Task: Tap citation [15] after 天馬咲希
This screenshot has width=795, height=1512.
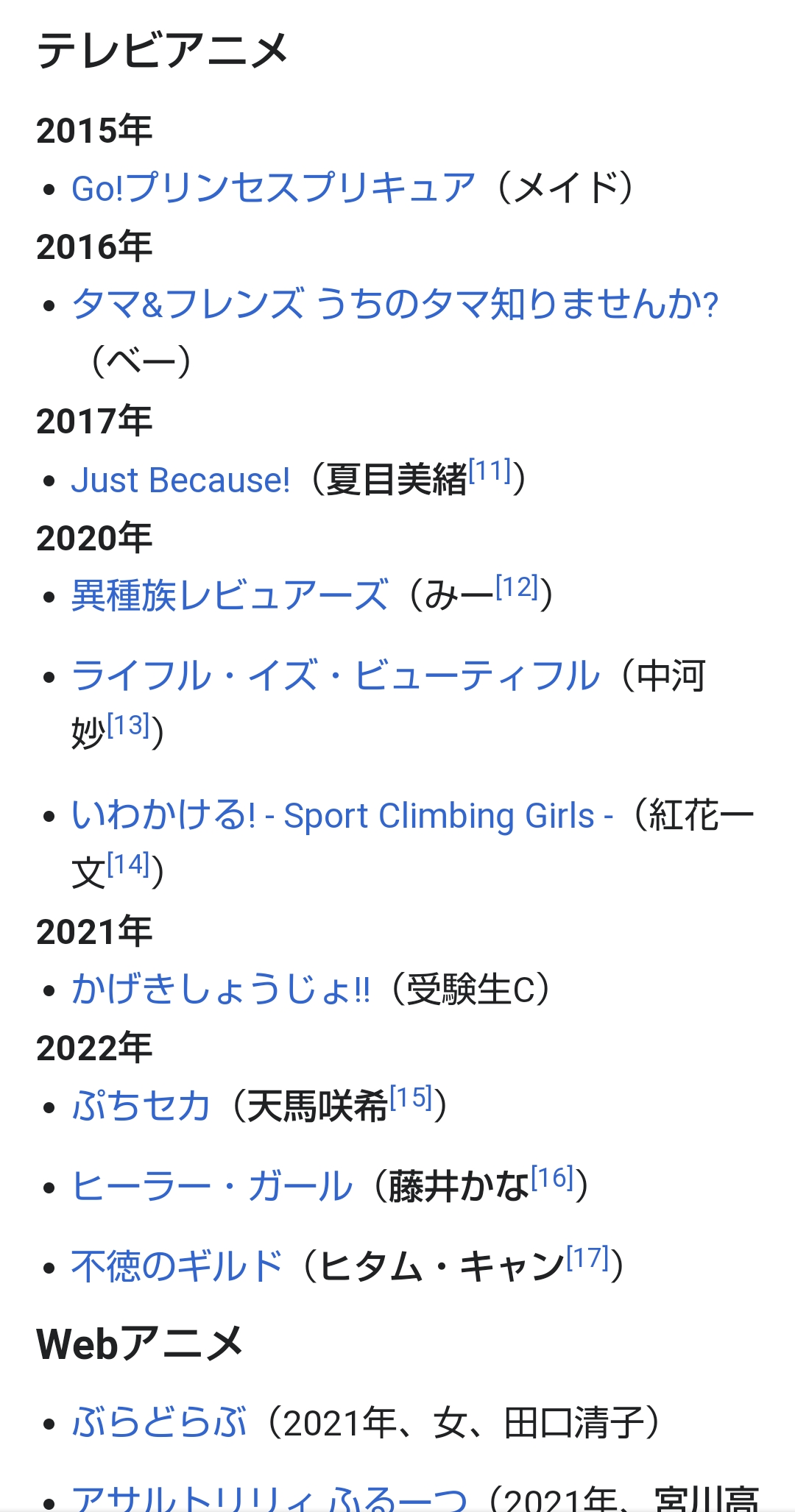Action: [411, 1098]
